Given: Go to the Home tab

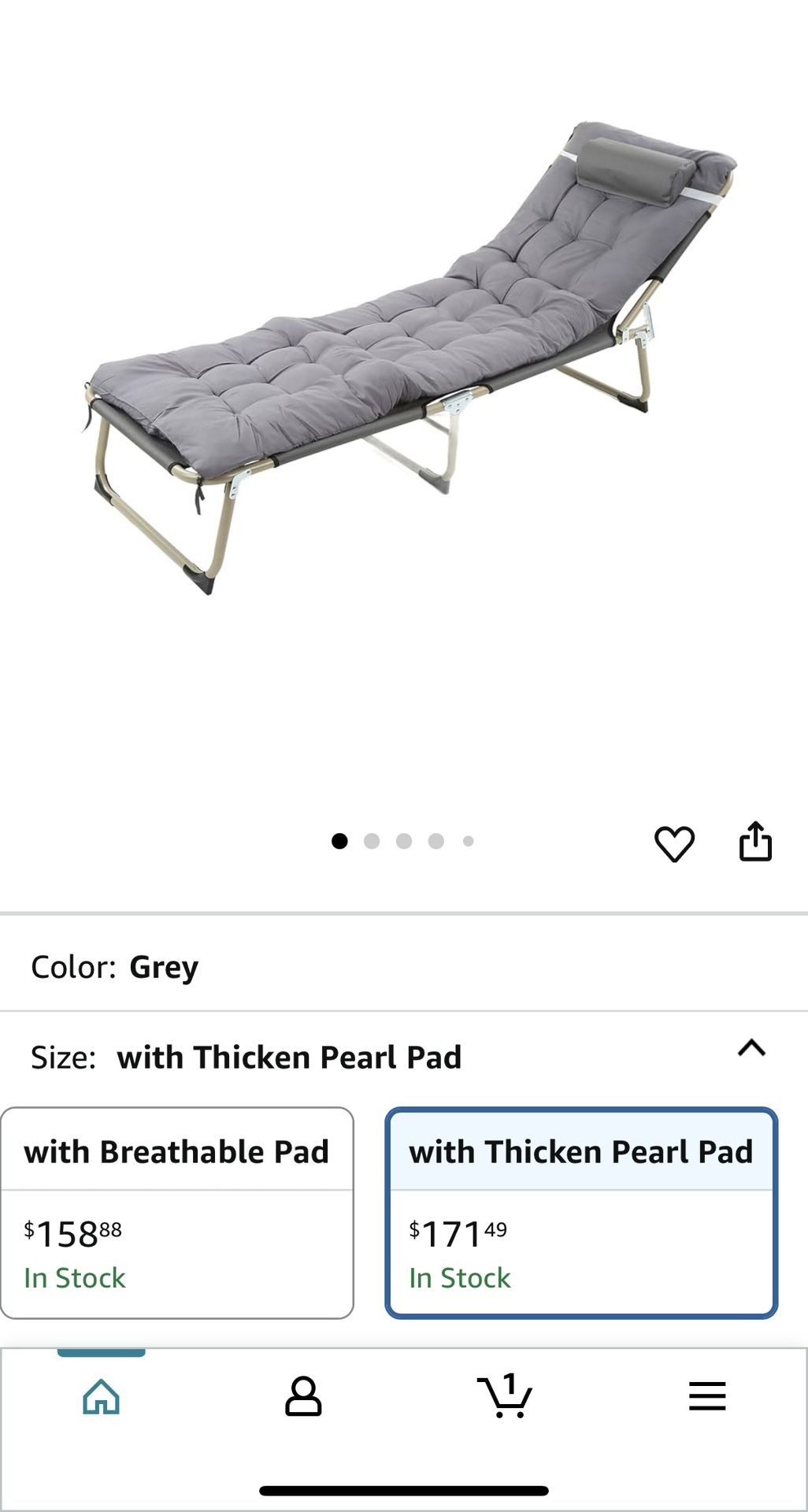Looking at the screenshot, I should (x=102, y=1397).
